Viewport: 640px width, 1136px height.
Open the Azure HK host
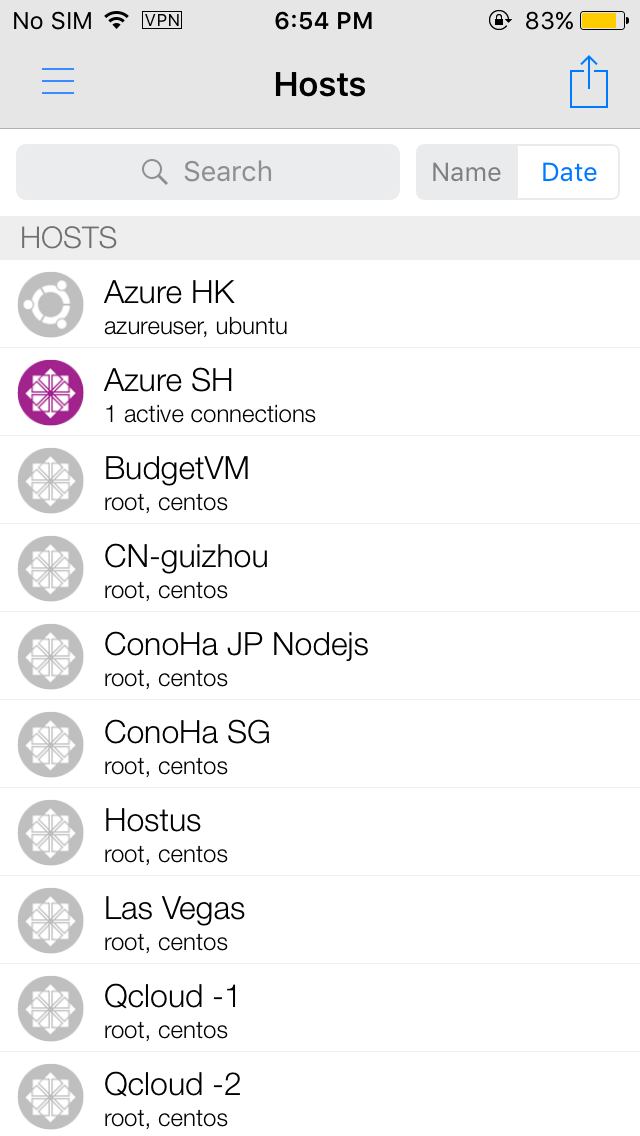click(320, 305)
